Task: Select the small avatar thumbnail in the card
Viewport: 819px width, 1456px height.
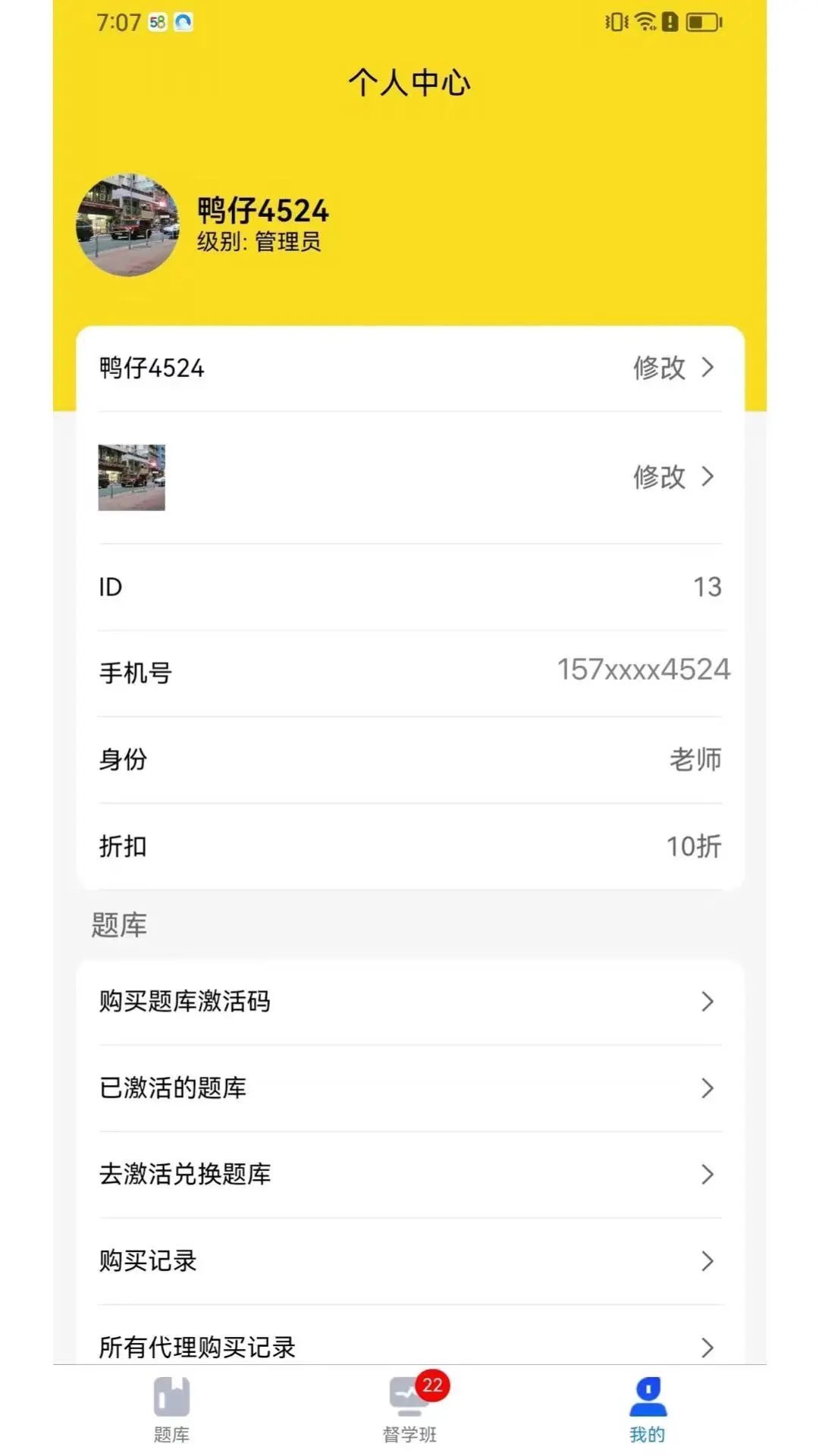Action: [131, 477]
